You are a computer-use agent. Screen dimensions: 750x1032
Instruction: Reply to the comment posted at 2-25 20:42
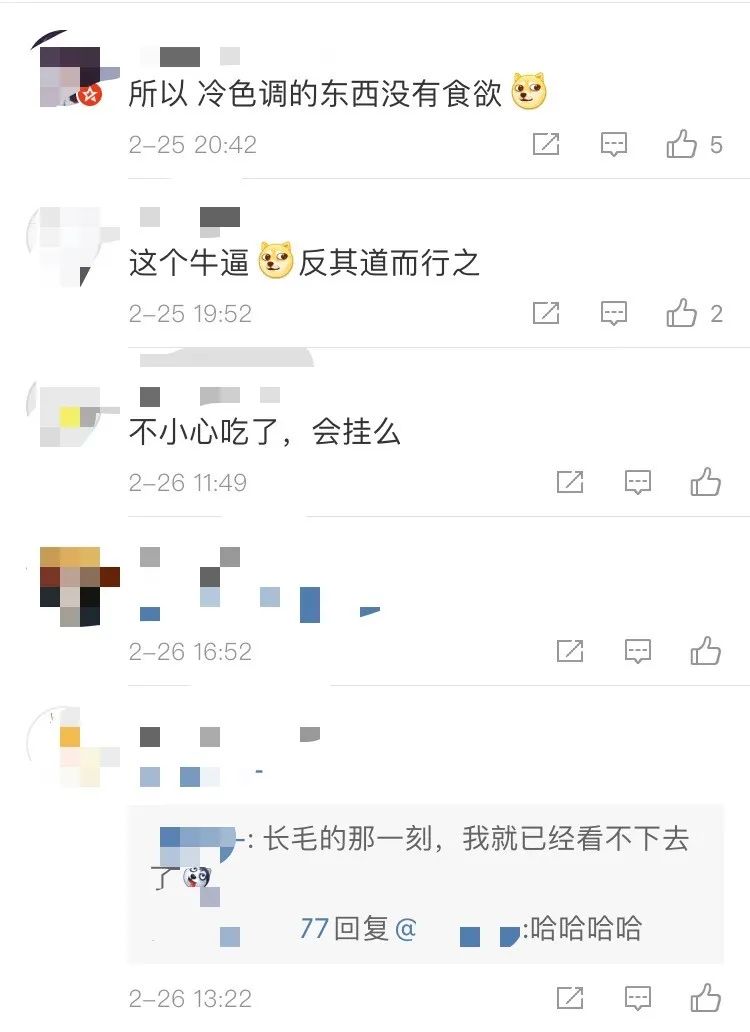(x=614, y=145)
